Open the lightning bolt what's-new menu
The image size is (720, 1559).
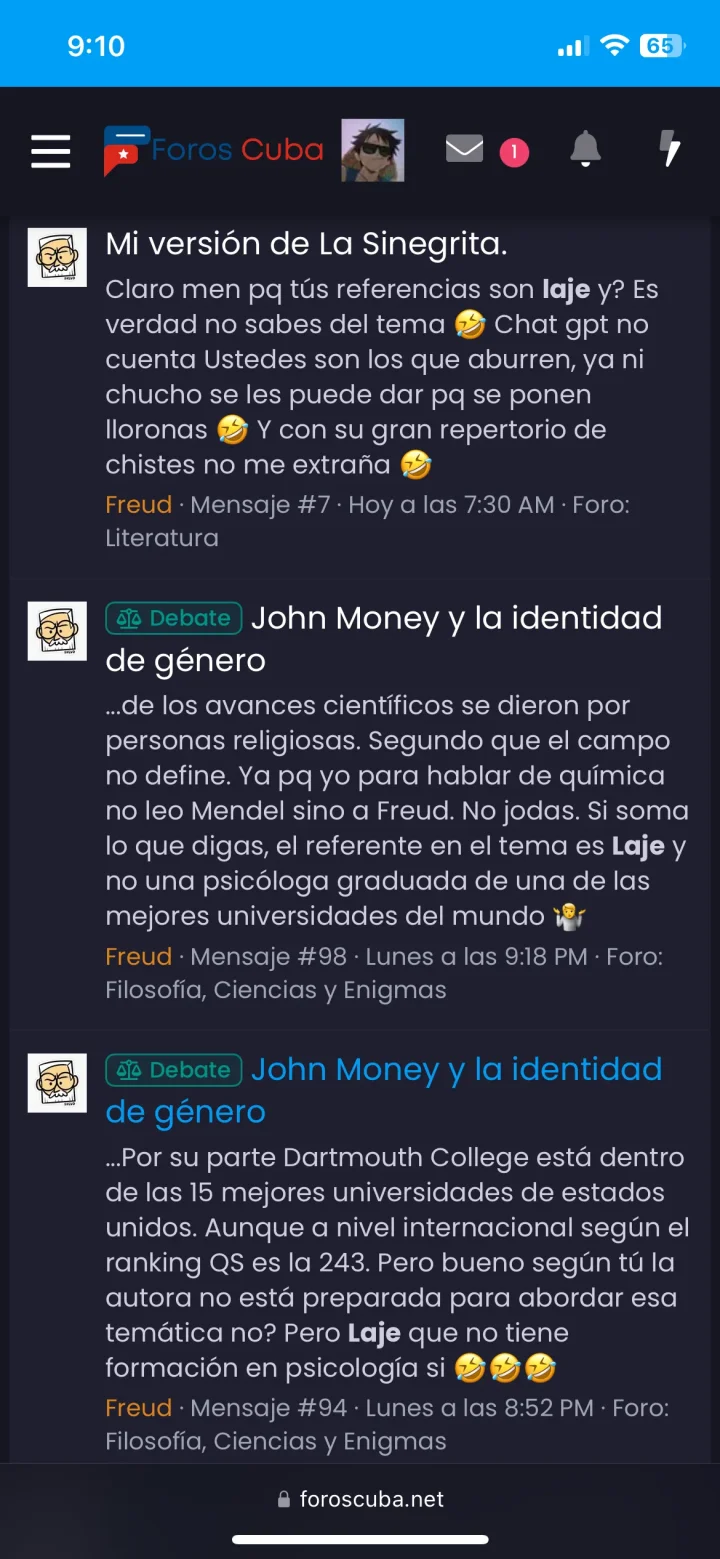(x=670, y=150)
